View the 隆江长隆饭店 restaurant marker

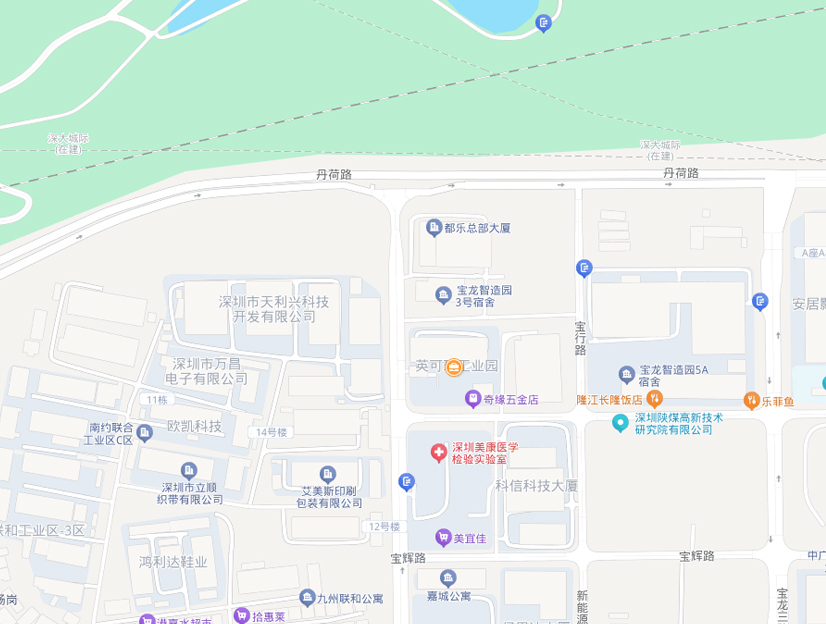655,400
